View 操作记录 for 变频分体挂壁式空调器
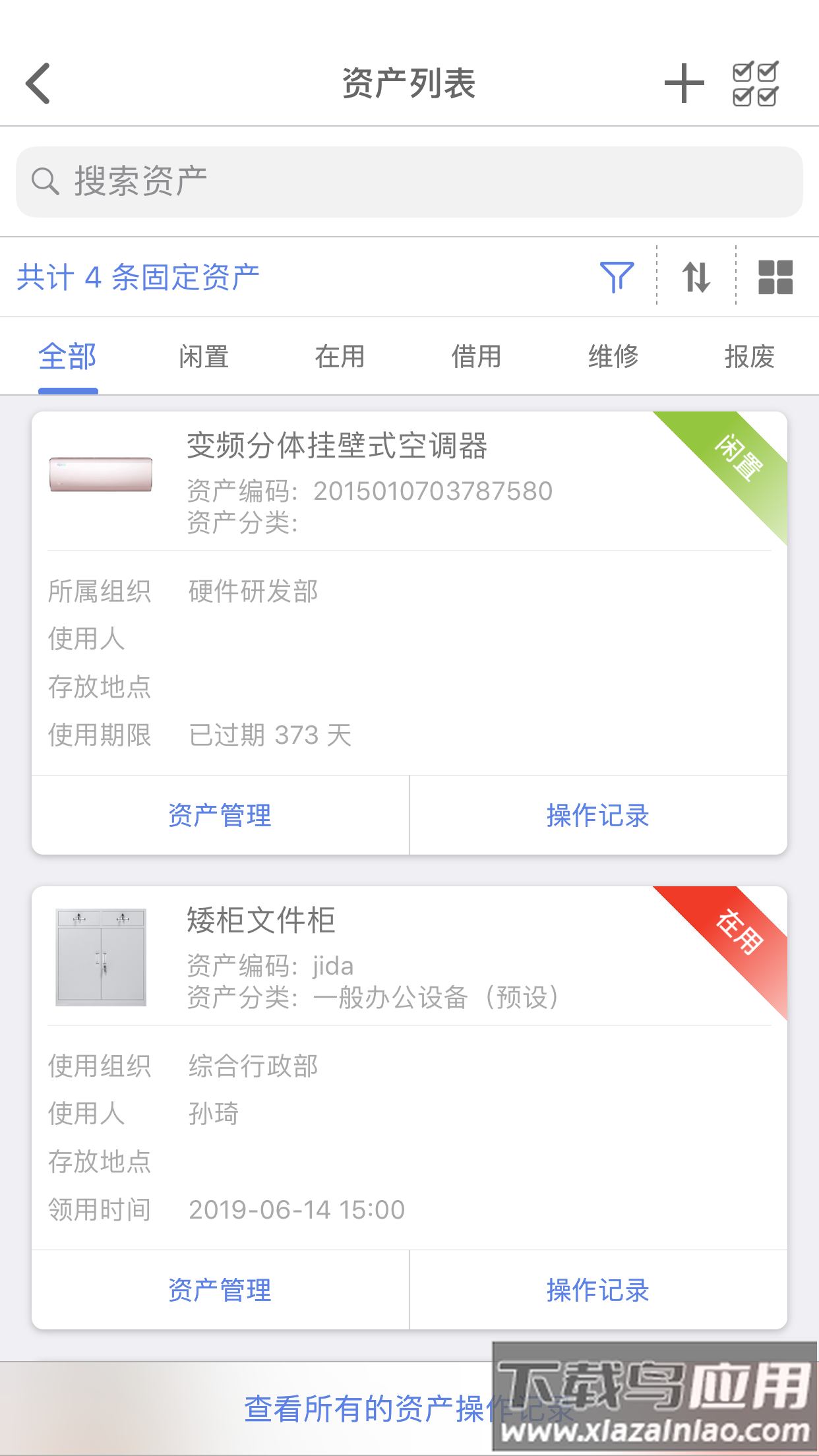 click(598, 816)
